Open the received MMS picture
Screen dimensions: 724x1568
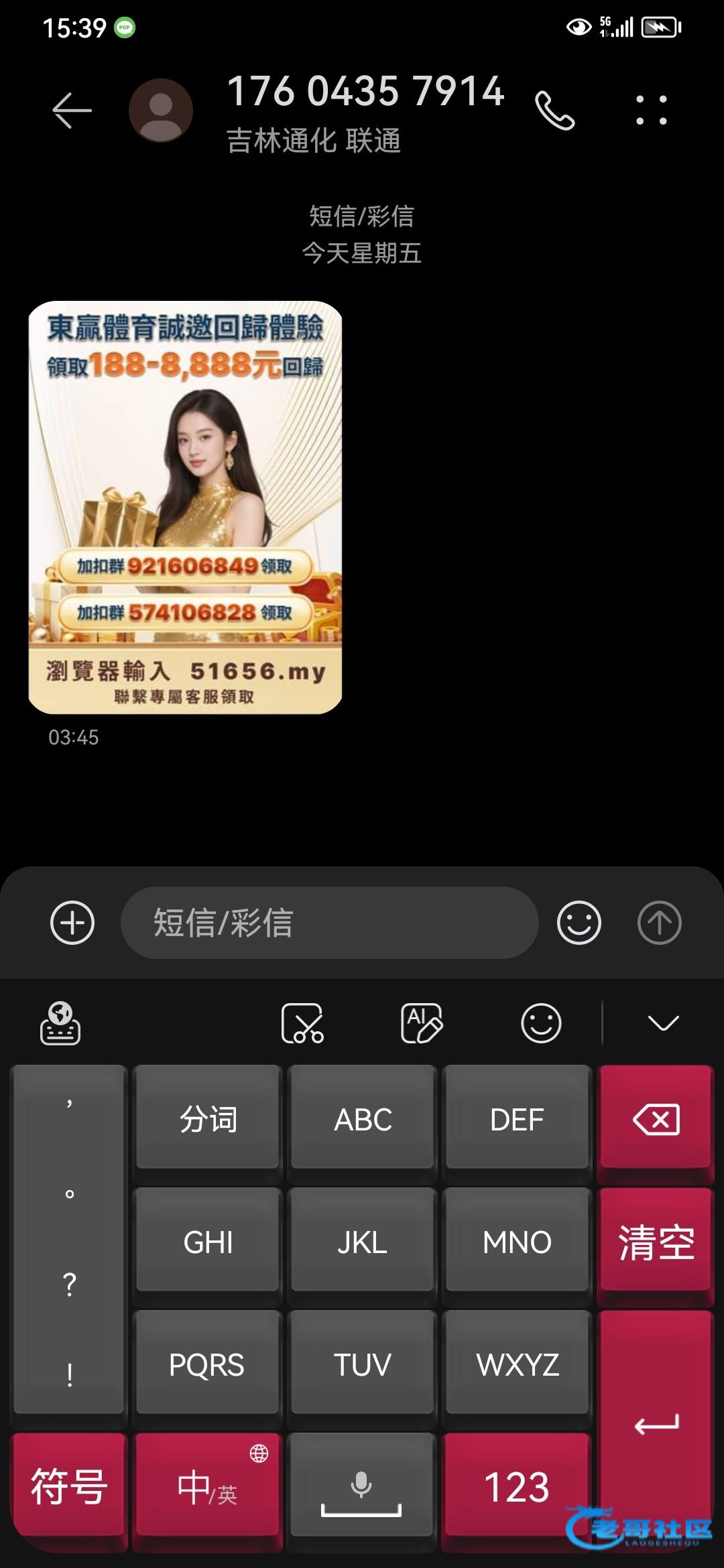pyautogui.click(x=185, y=507)
